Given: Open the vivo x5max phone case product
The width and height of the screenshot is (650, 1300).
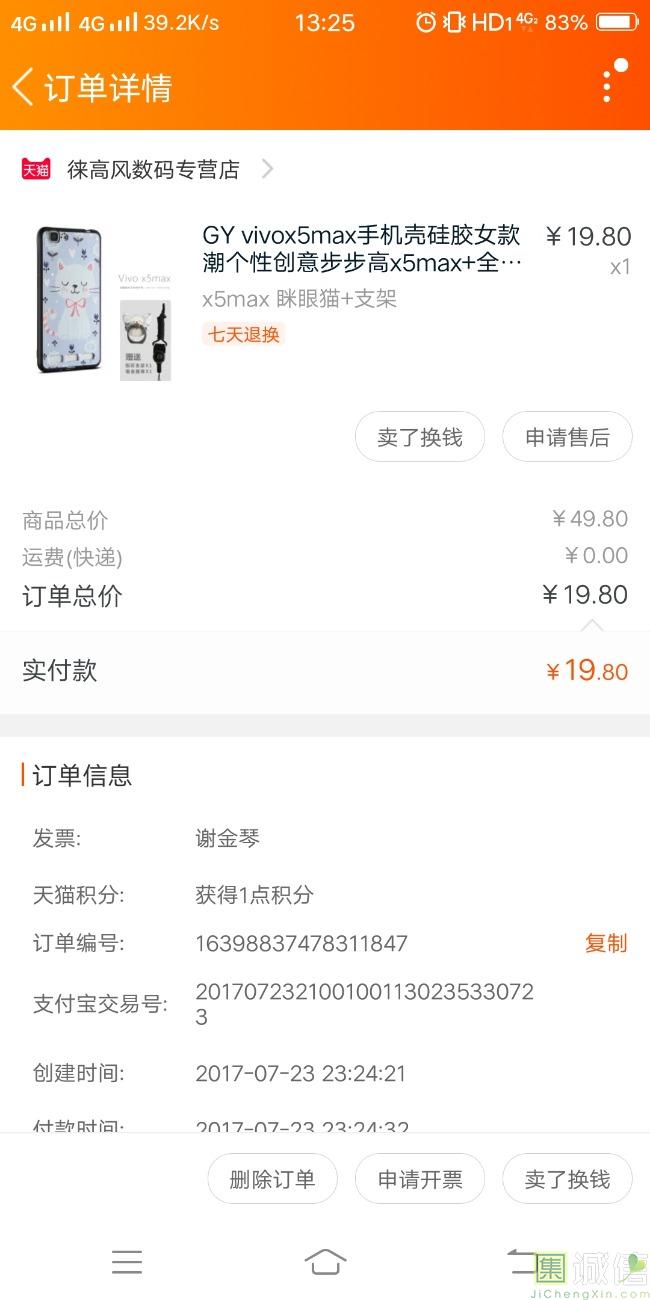Looking at the screenshot, I should pos(360,249).
